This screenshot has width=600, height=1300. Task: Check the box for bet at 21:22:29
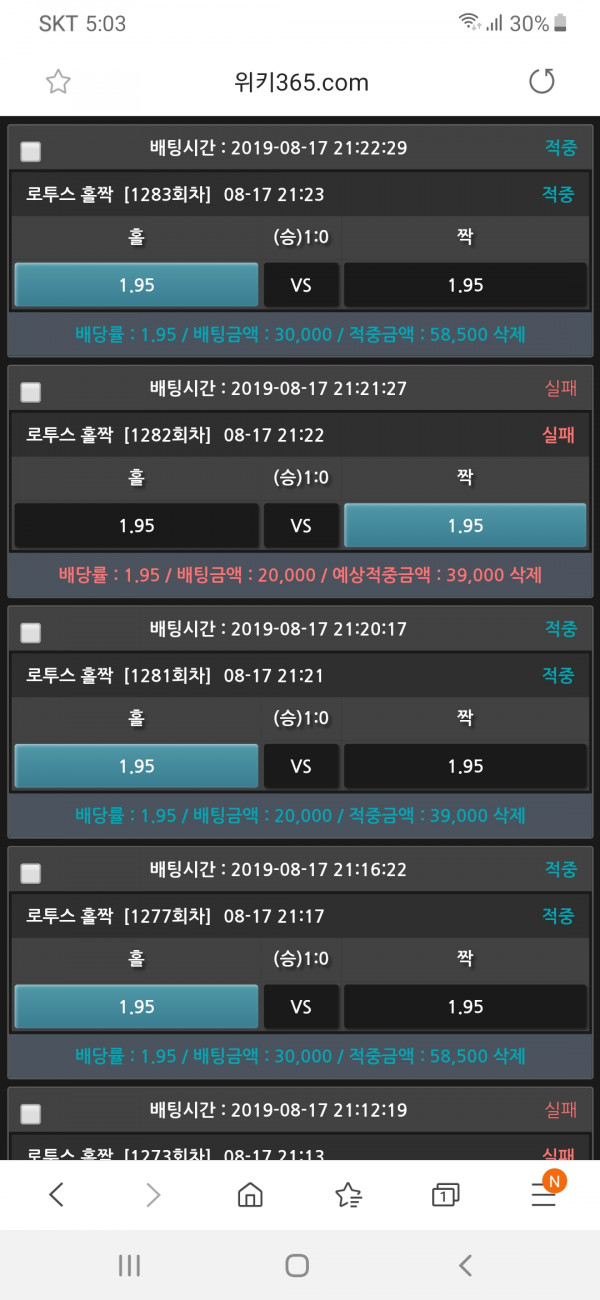point(31,151)
